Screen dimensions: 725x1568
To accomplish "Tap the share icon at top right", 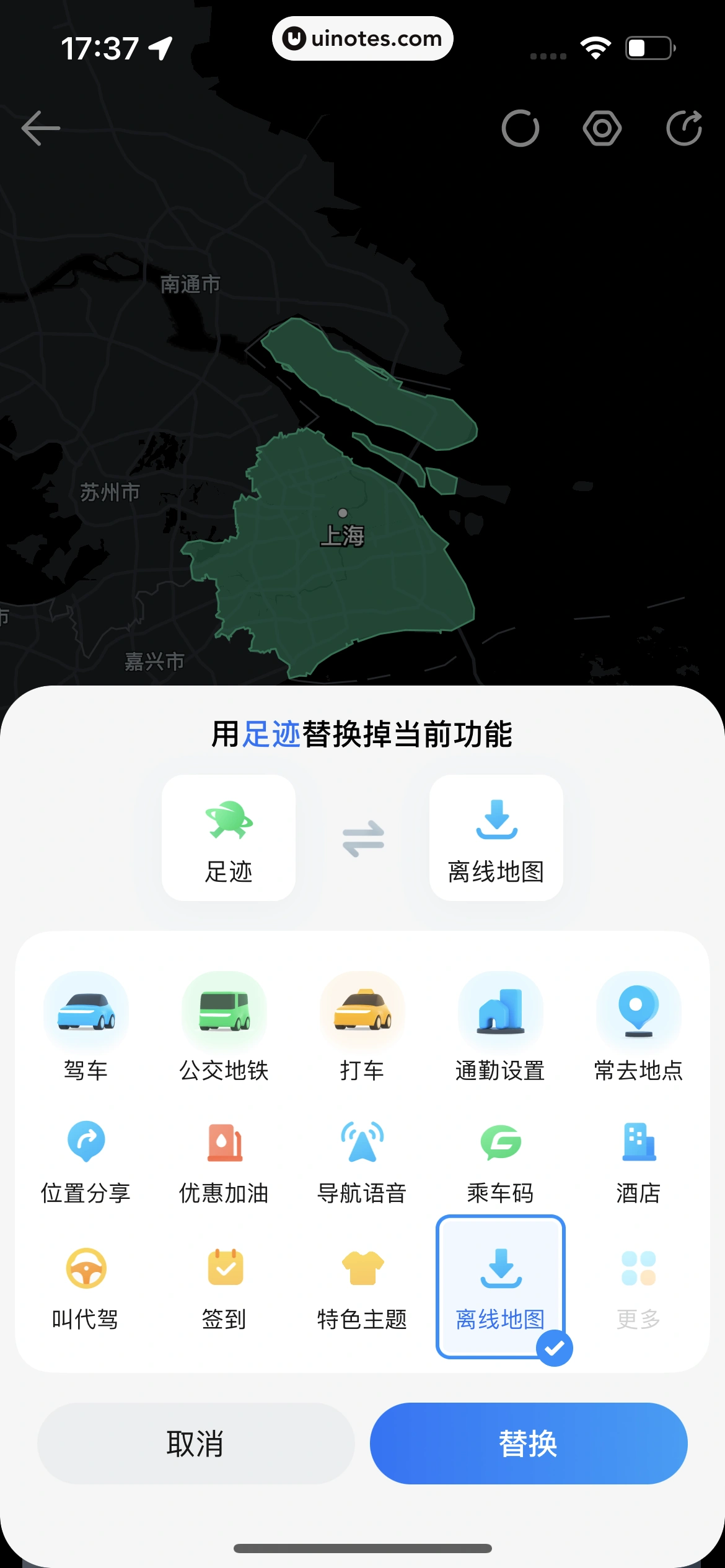I will (x=684, y=128).
